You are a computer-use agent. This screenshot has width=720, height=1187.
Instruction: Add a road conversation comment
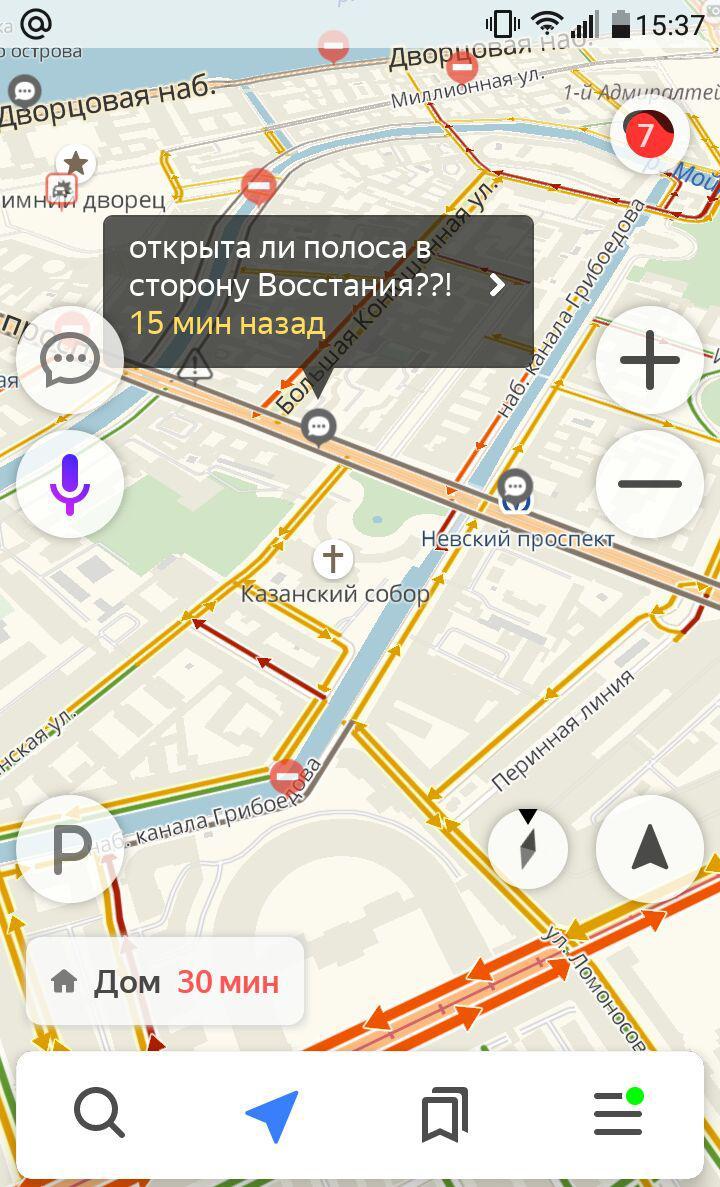pos(69,360)
